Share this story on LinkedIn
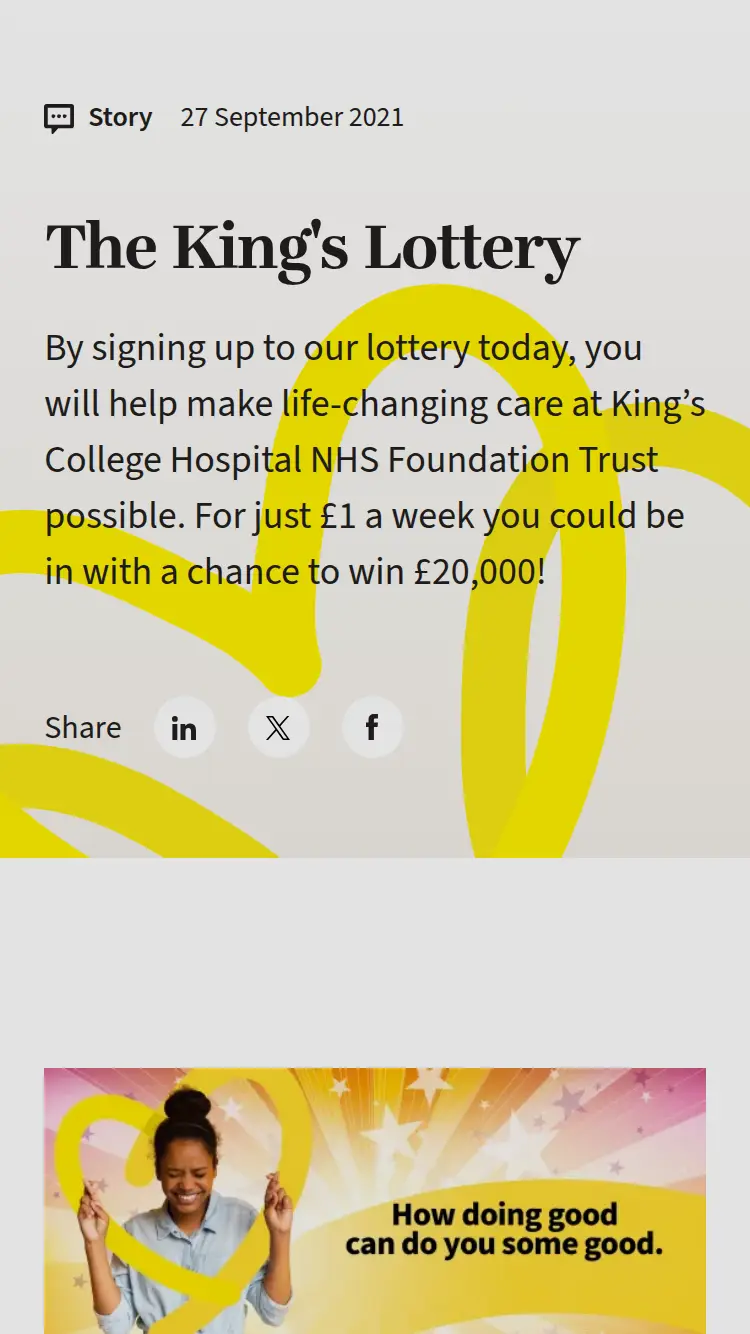Screen dimensions: 750x1334 [x=184, y=727]
